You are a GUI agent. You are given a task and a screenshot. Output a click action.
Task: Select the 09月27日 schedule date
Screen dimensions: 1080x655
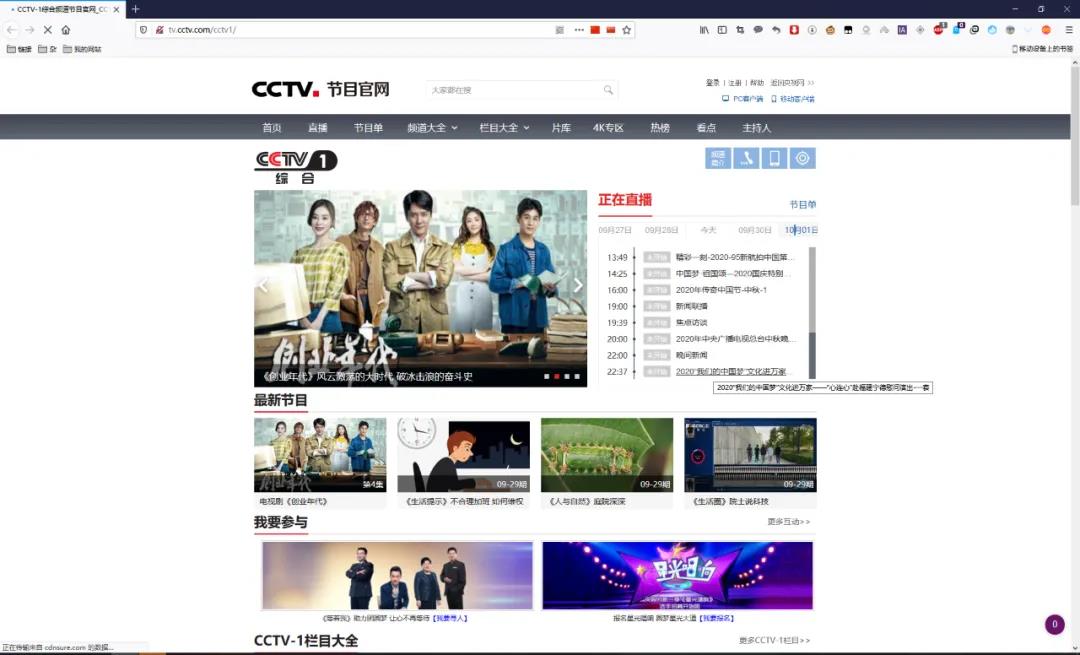click(x=615, y=230)
